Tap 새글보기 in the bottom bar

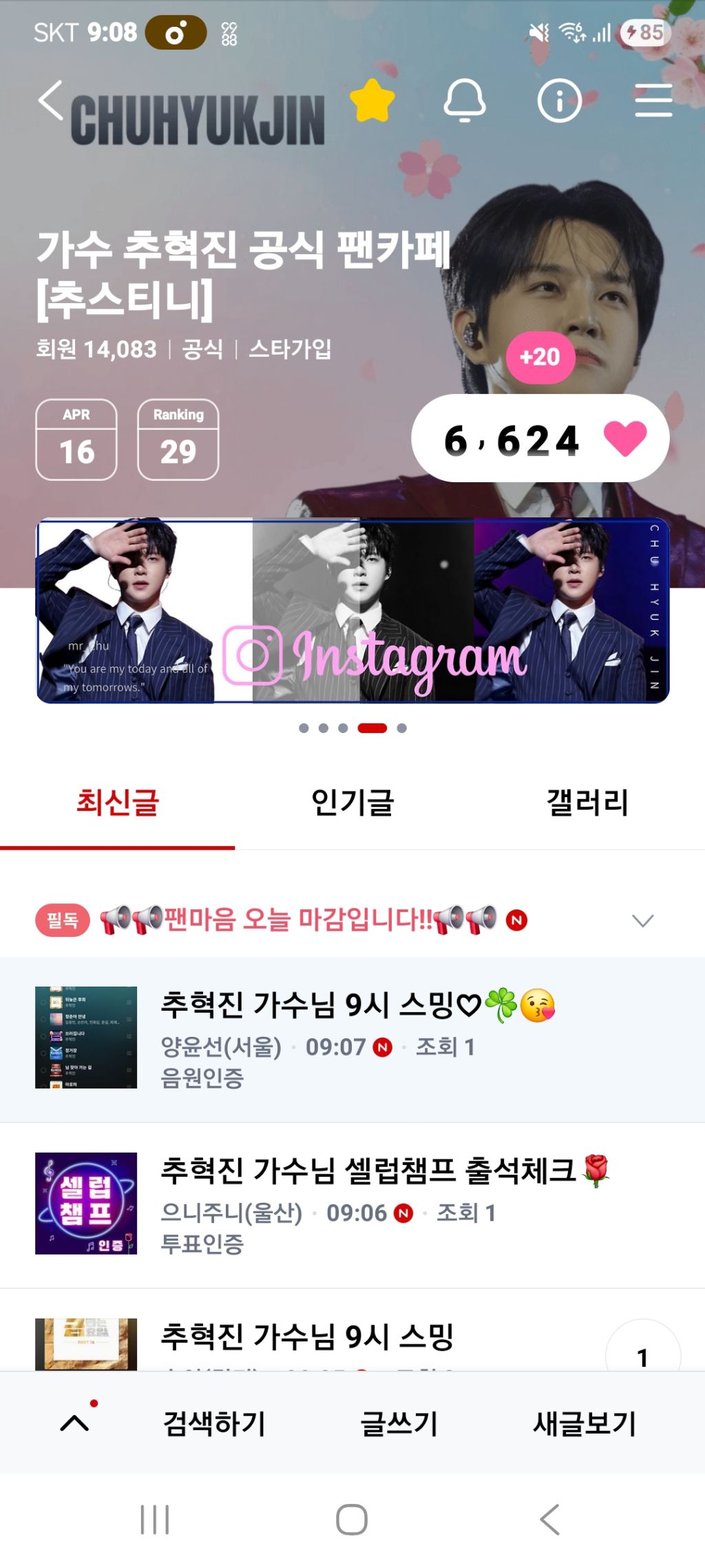(585, 1423)
